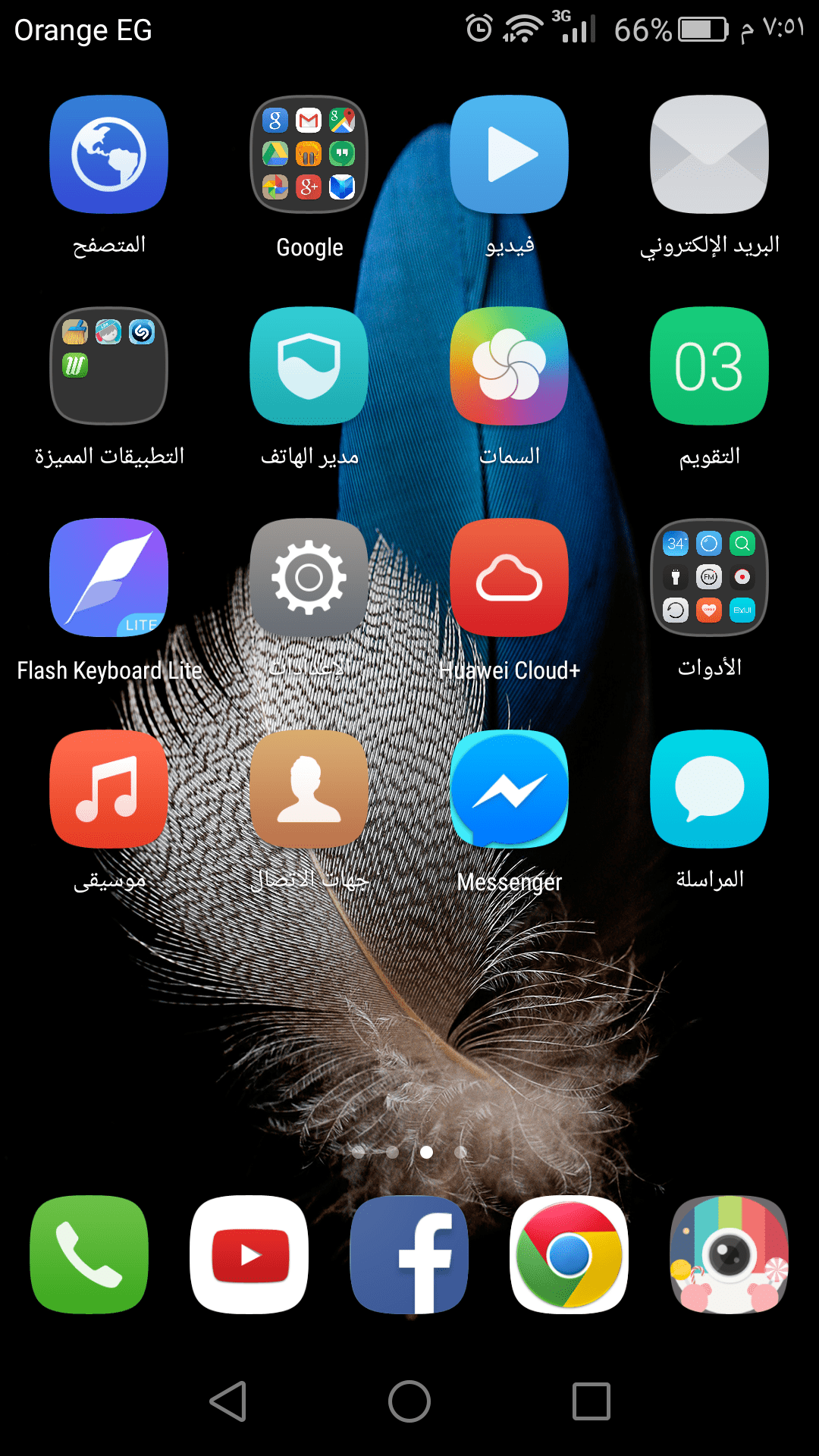Open Chrome from the dock
This screenshot has height=1456, width=819.
tap(569, 1254)
